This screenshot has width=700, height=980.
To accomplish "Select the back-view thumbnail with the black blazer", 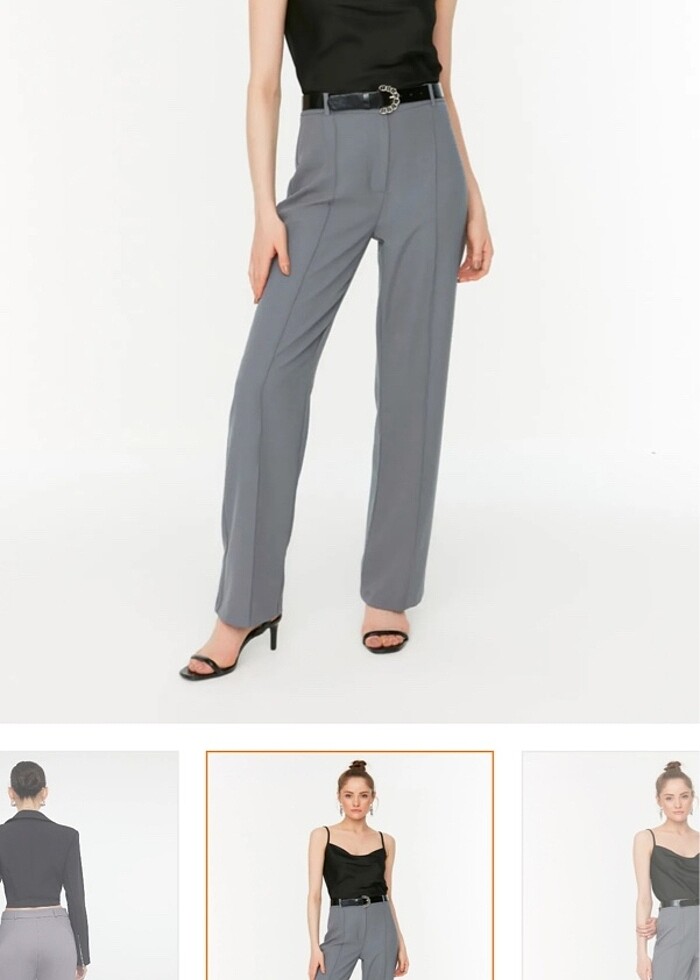I will [88, 865].
